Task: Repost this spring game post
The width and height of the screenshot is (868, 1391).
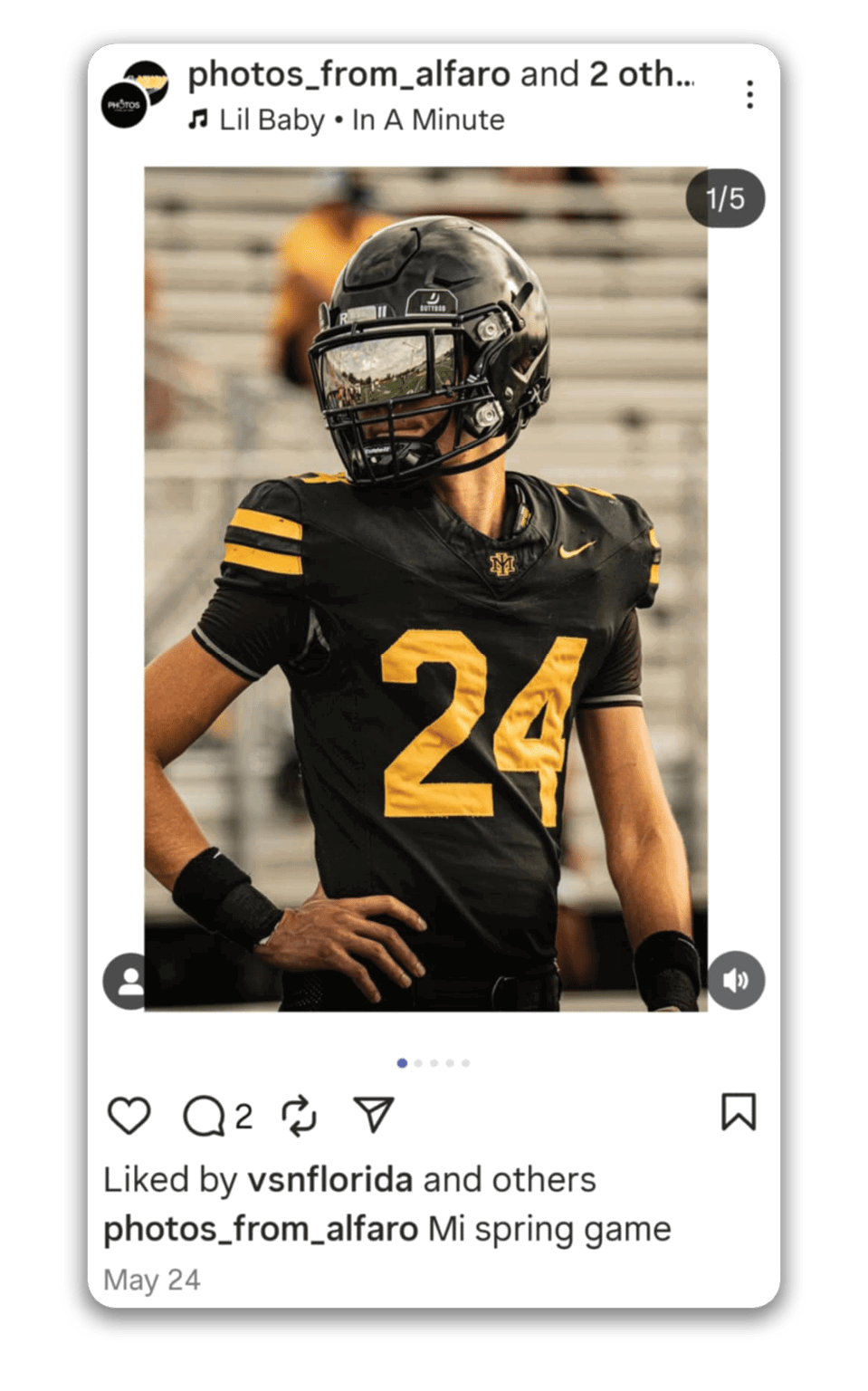Action: pos(299,1116)
